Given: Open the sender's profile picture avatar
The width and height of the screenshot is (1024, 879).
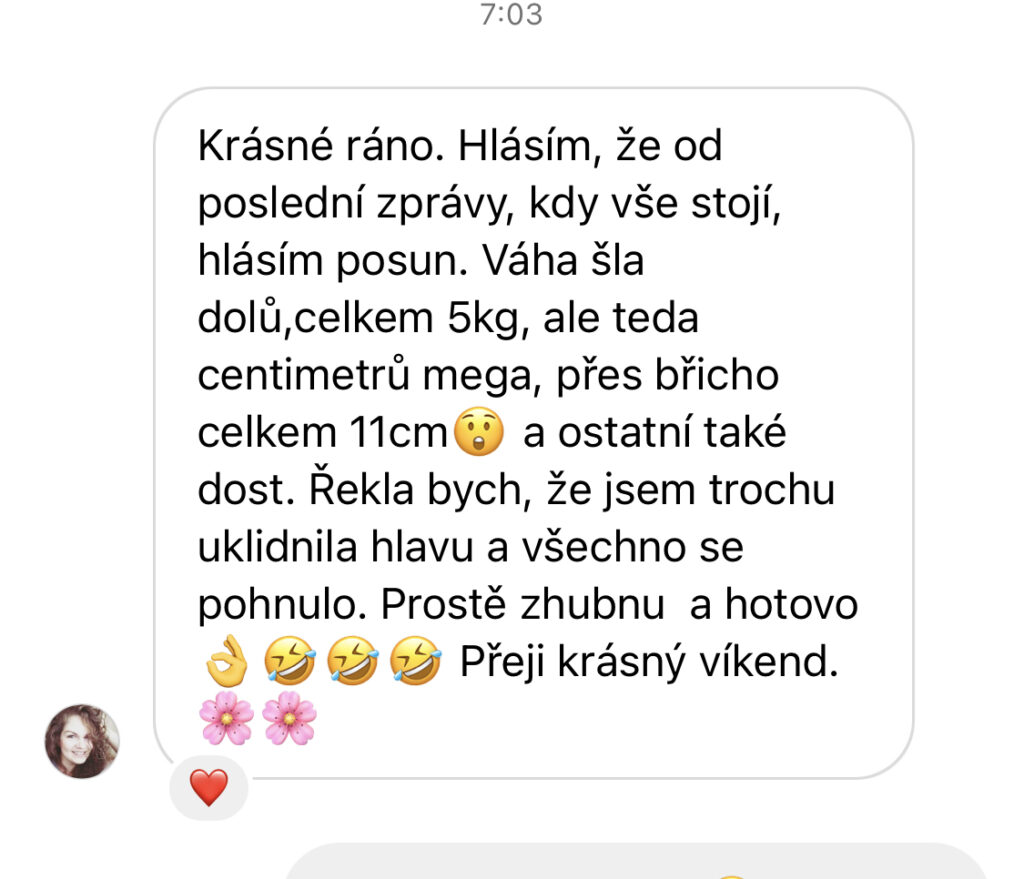Looking at the screenshot, I should click(x=82, y=741).
